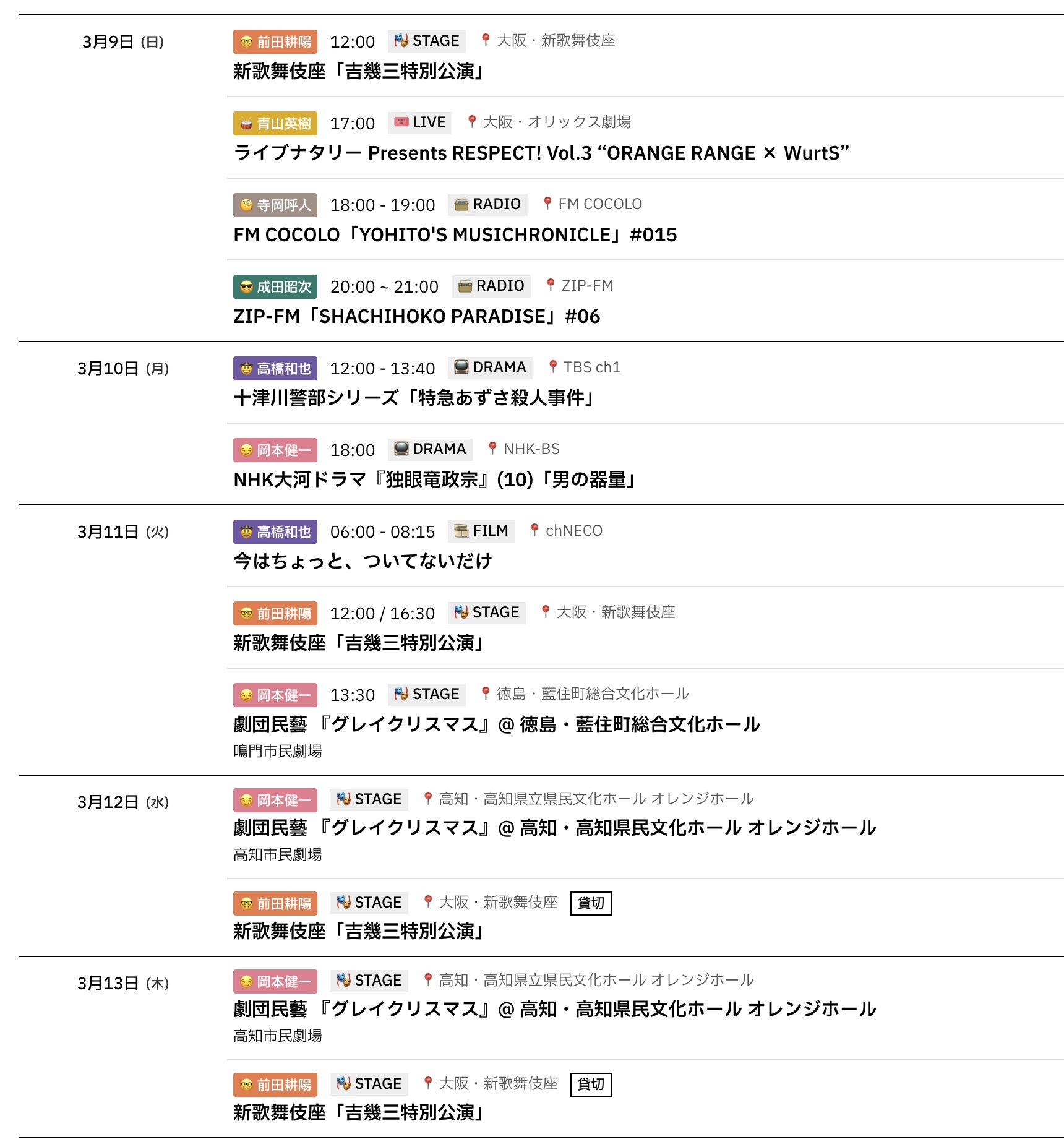
Task: Select the 成田昭次 name tag
Action: coord(275,286)
